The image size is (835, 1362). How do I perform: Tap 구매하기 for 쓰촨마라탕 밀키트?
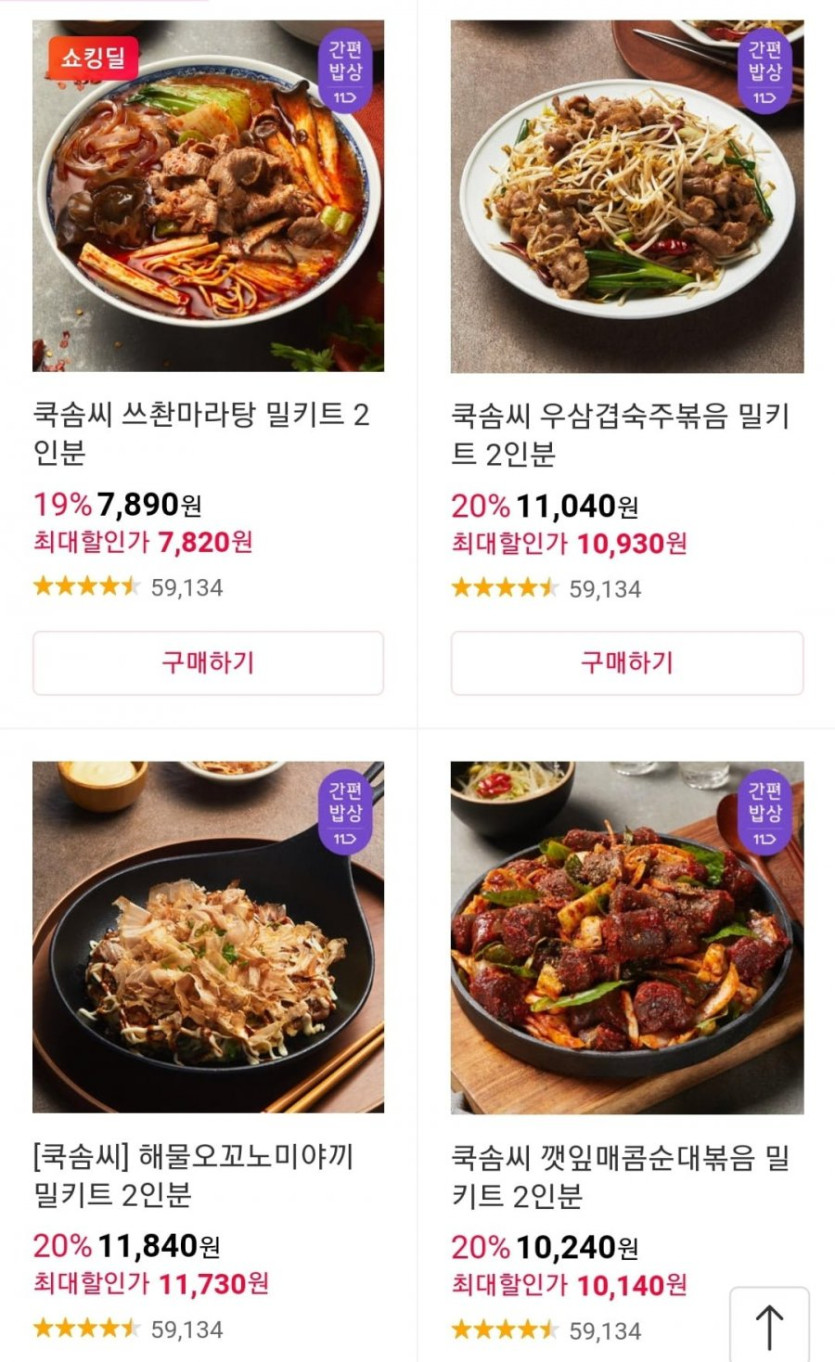click(208, 663)
